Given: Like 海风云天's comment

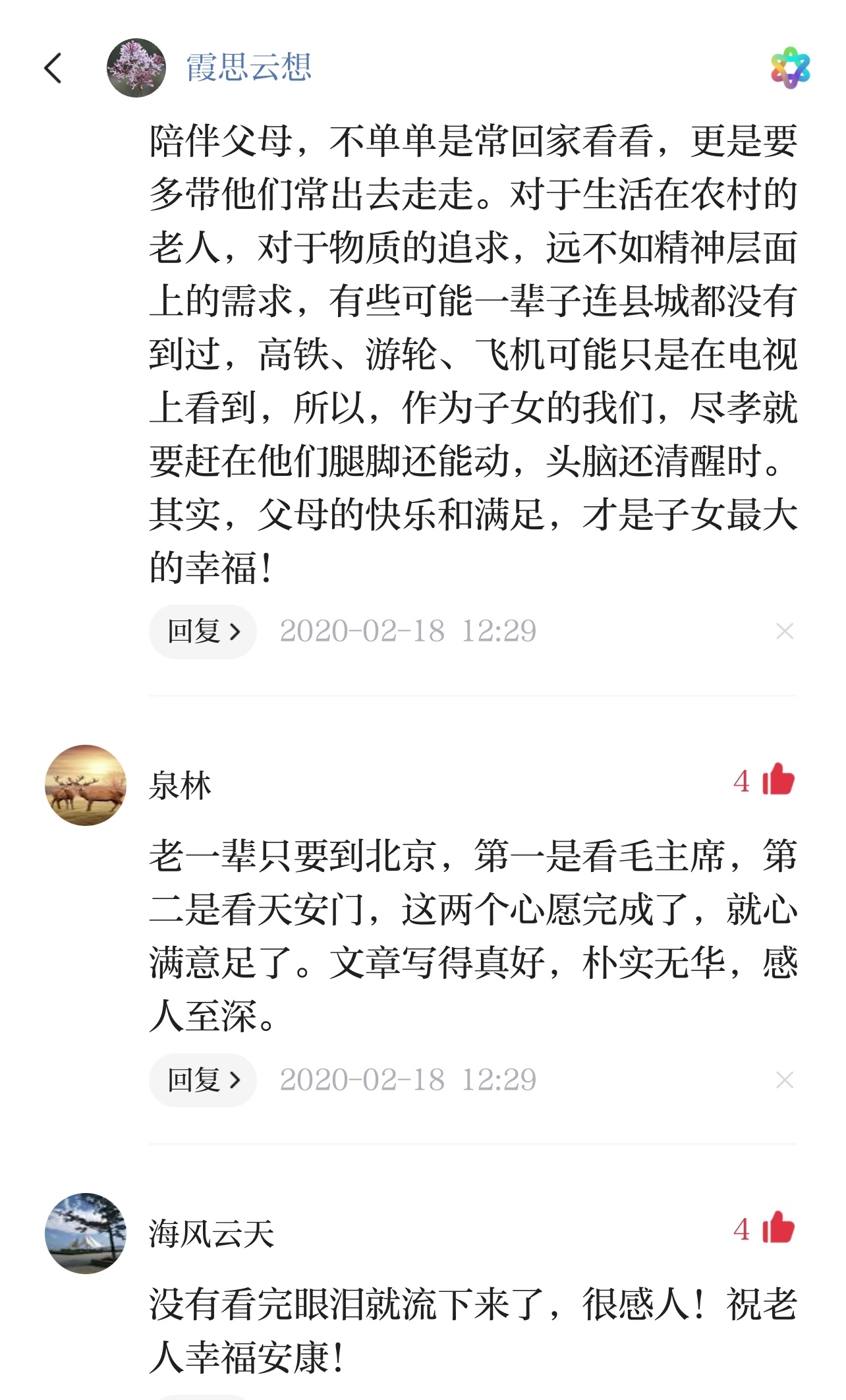Looking at the screenshot, I should pos(777,1229).
